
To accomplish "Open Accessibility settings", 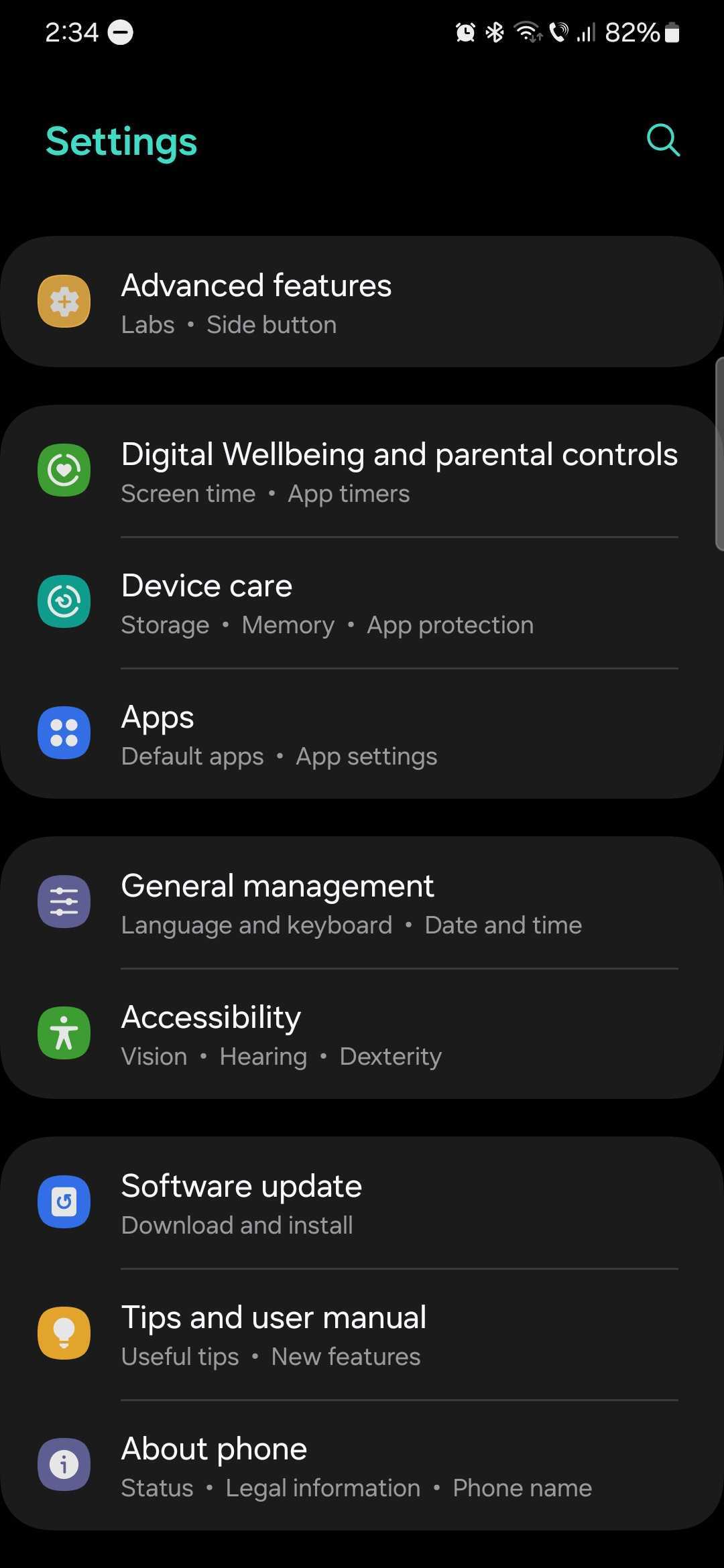I will tap(362, 1034).
